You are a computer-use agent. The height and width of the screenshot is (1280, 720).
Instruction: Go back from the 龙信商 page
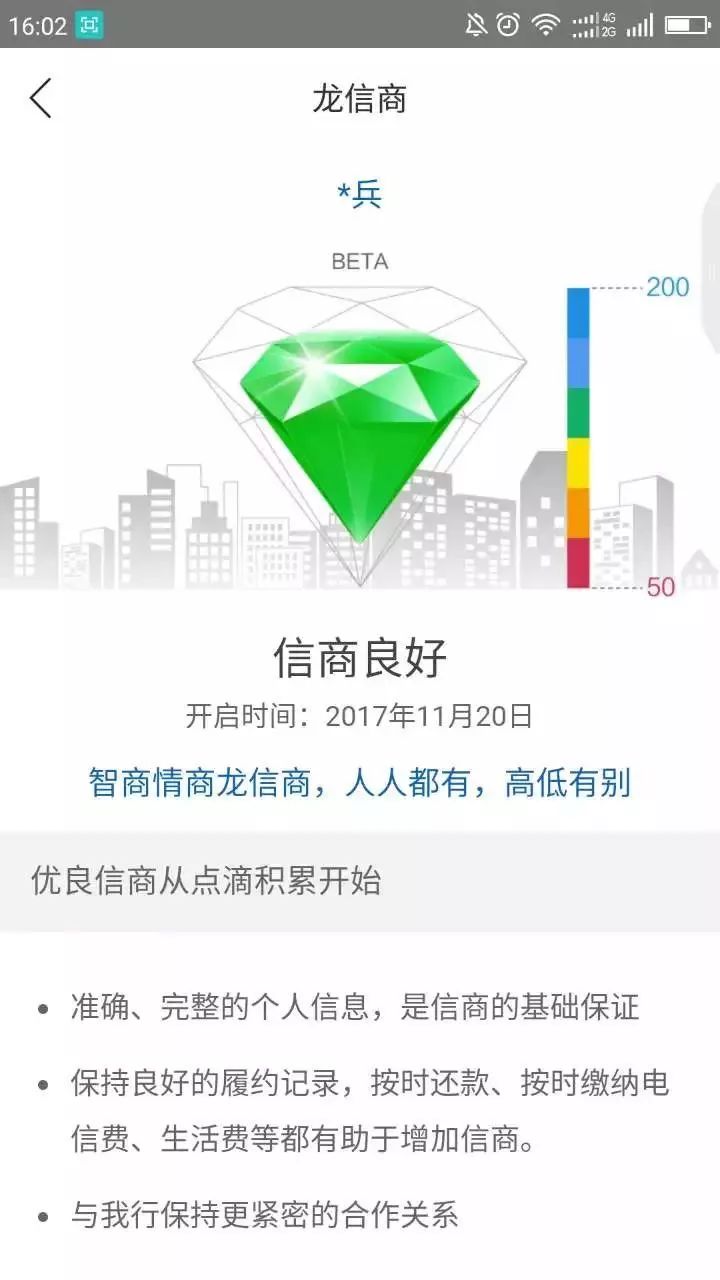click(x=40, y=99)
